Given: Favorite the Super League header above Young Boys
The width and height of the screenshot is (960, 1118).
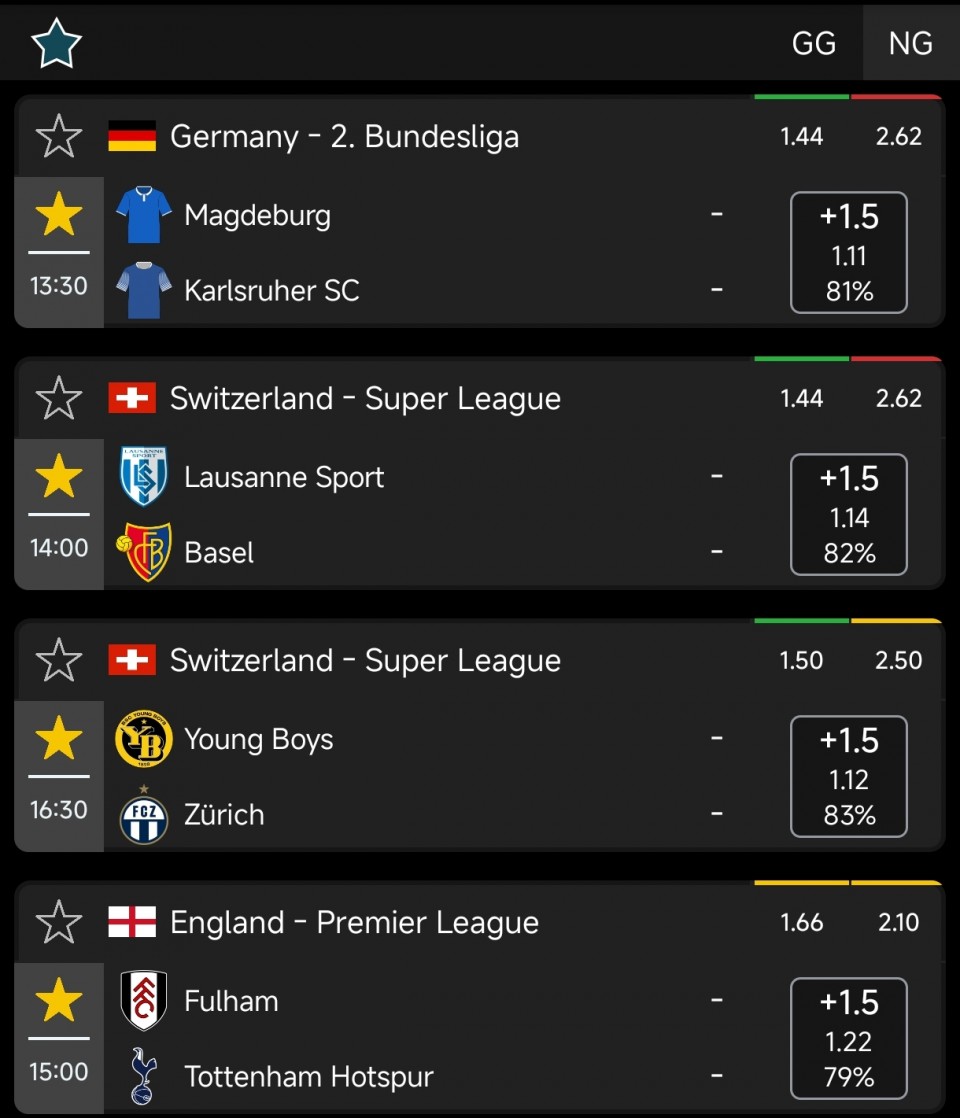Looking at the screenshot, I should coord(58,660).
